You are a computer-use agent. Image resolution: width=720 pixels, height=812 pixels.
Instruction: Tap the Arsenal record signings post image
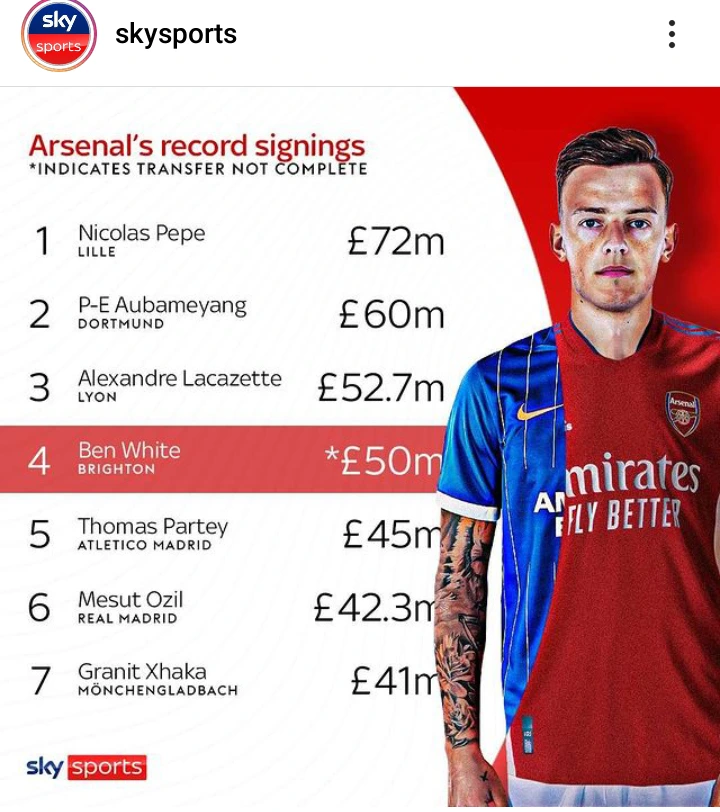point(360,450)
